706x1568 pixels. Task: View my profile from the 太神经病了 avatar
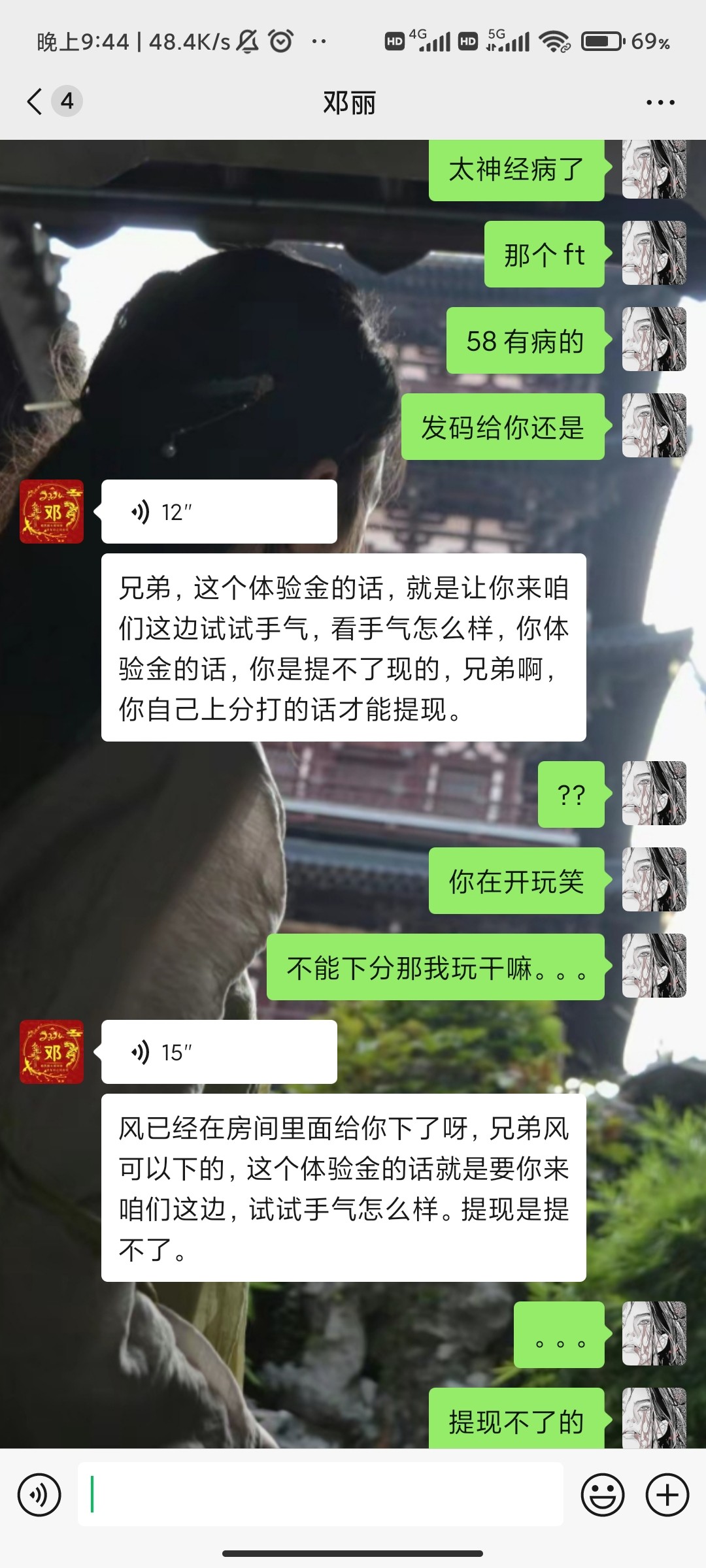(x=654, y=169)
